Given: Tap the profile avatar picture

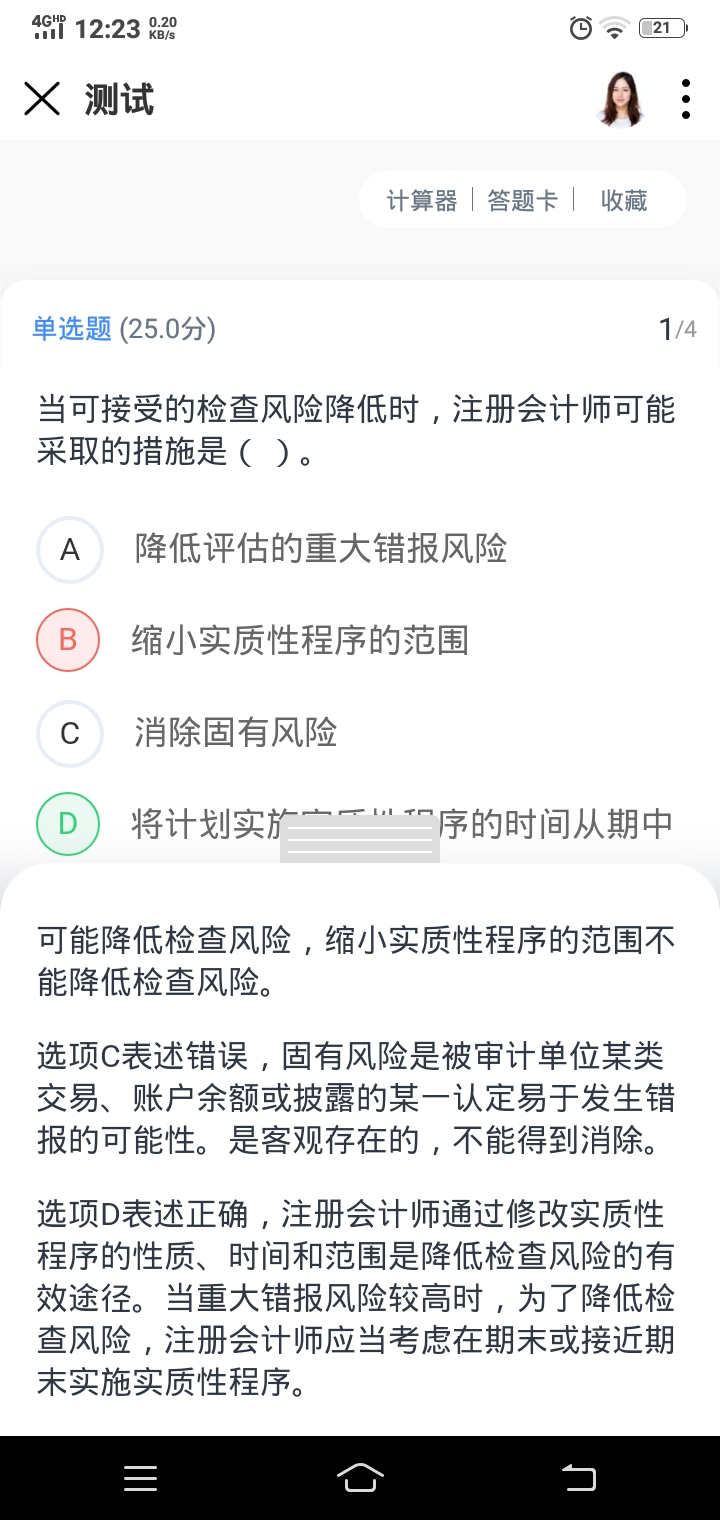Looking at the screenshot, I should click(621, 99).
